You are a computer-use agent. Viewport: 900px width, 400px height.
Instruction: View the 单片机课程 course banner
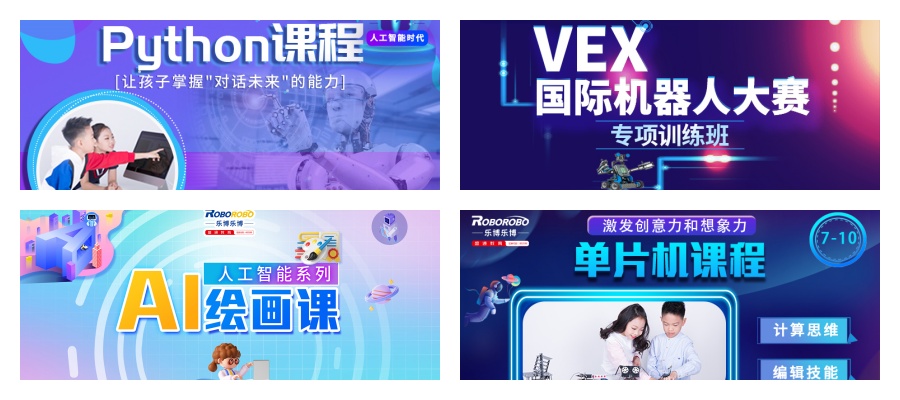(x=670, y=295)
